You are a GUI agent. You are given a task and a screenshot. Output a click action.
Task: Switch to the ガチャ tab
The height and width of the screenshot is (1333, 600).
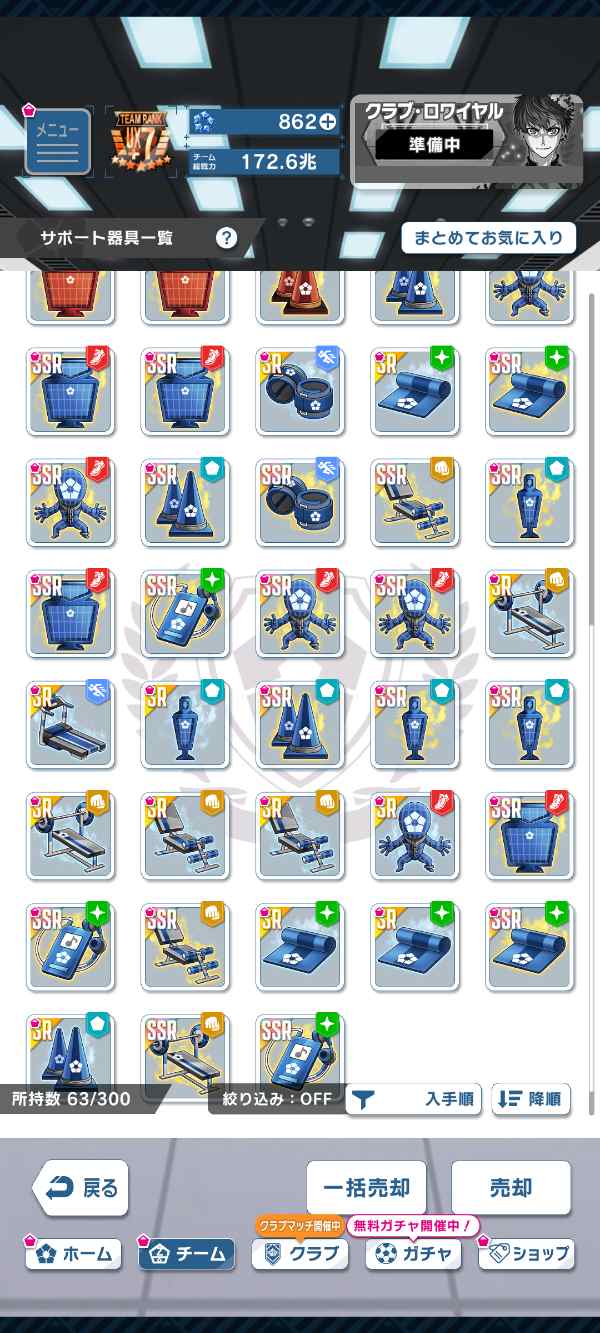click(413, 1253)
